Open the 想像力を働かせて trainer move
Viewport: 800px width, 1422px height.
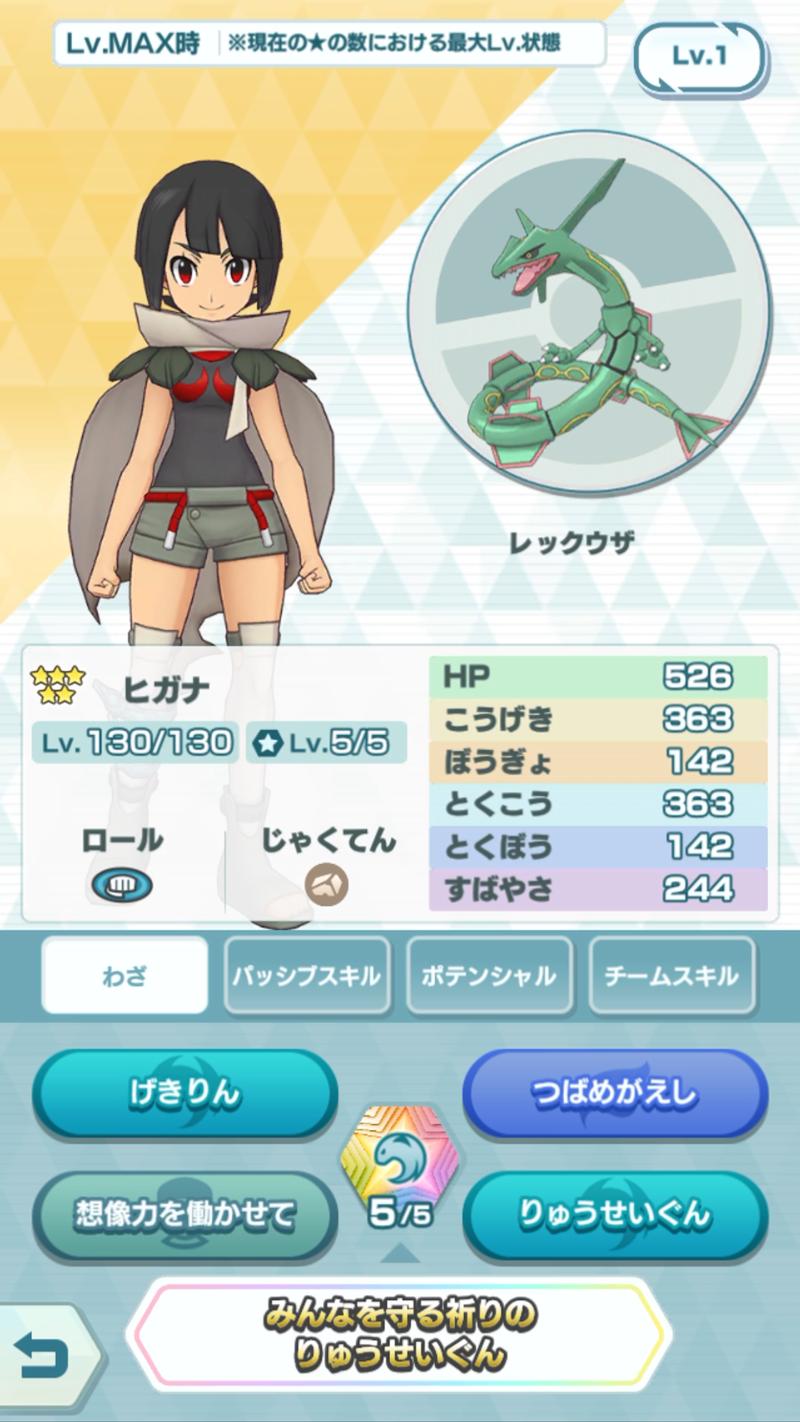coord(185,1215)
